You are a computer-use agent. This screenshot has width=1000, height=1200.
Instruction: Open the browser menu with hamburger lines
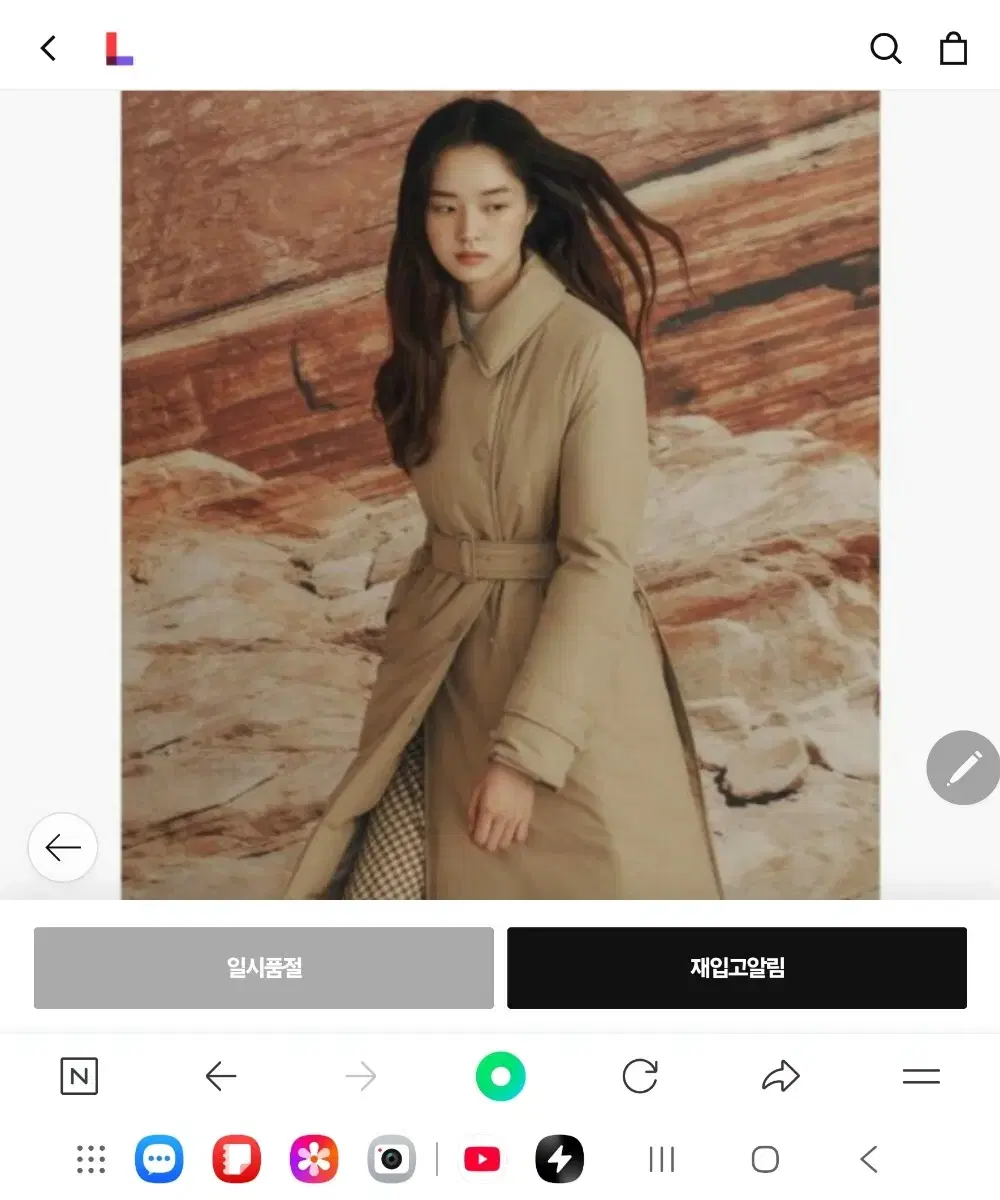click(x=921, y=1077)
